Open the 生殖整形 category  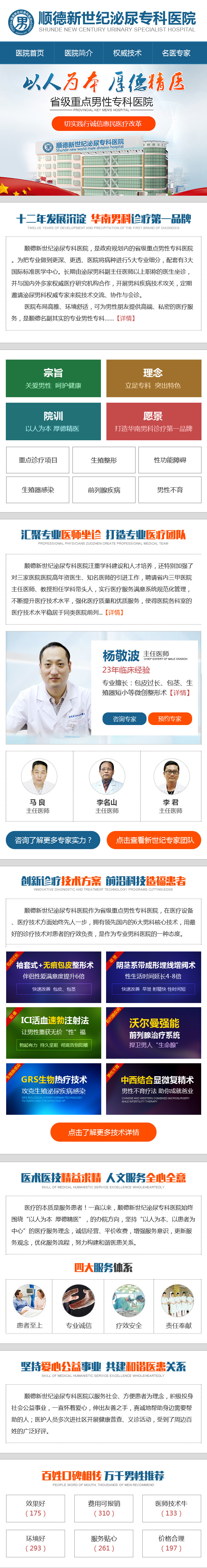pyautogui.click(x=104, y=460)
